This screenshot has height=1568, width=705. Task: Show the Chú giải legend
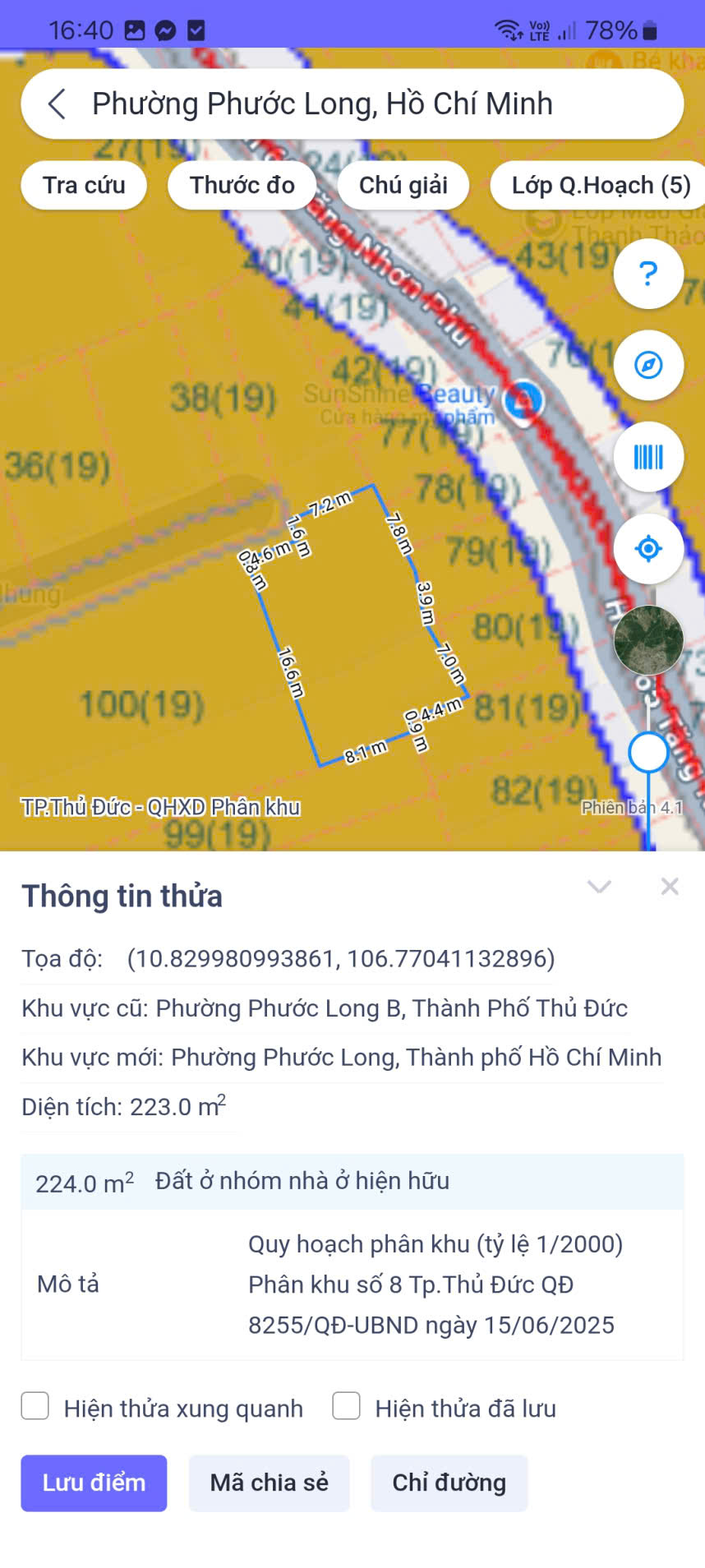[x=403, y=185]
